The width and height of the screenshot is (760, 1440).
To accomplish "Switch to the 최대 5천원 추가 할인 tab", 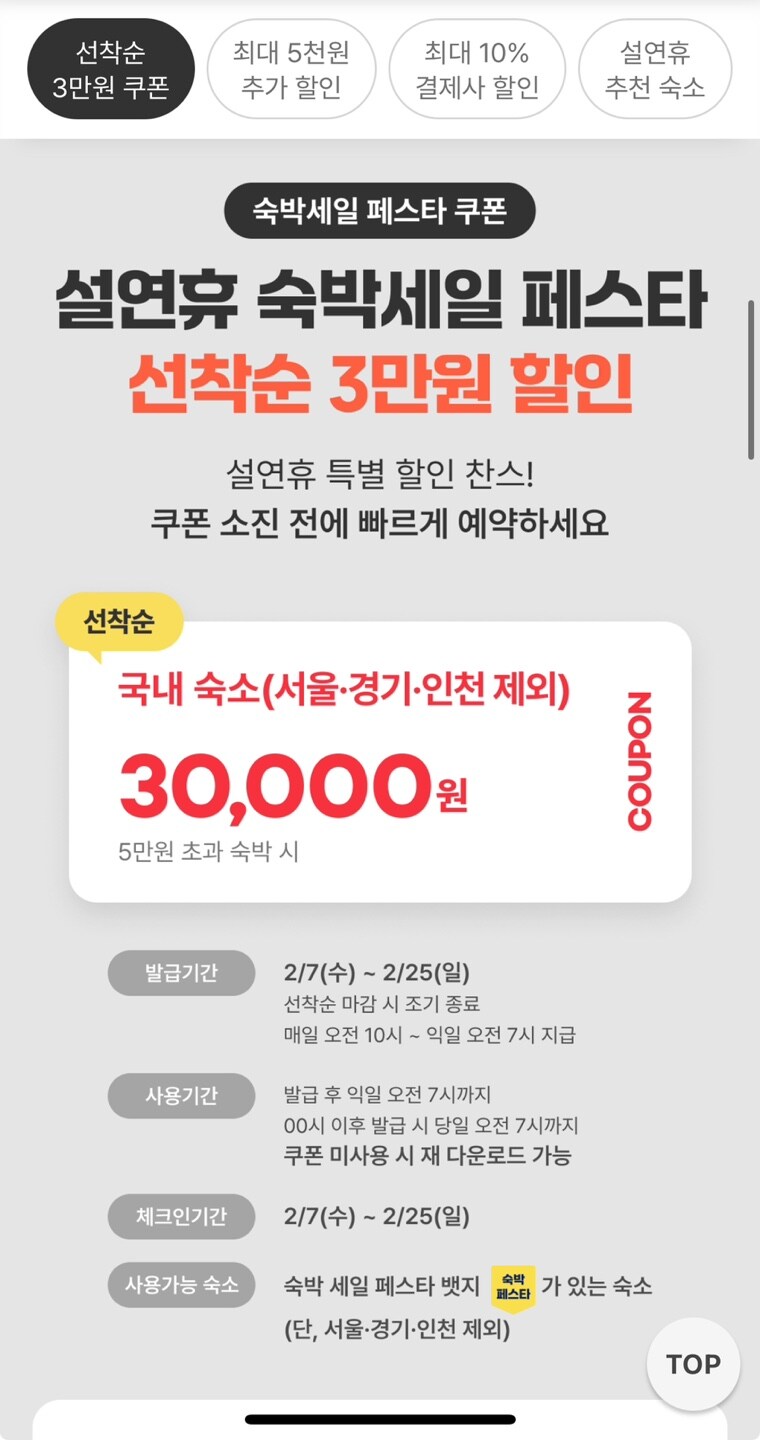I will [291, 69].
